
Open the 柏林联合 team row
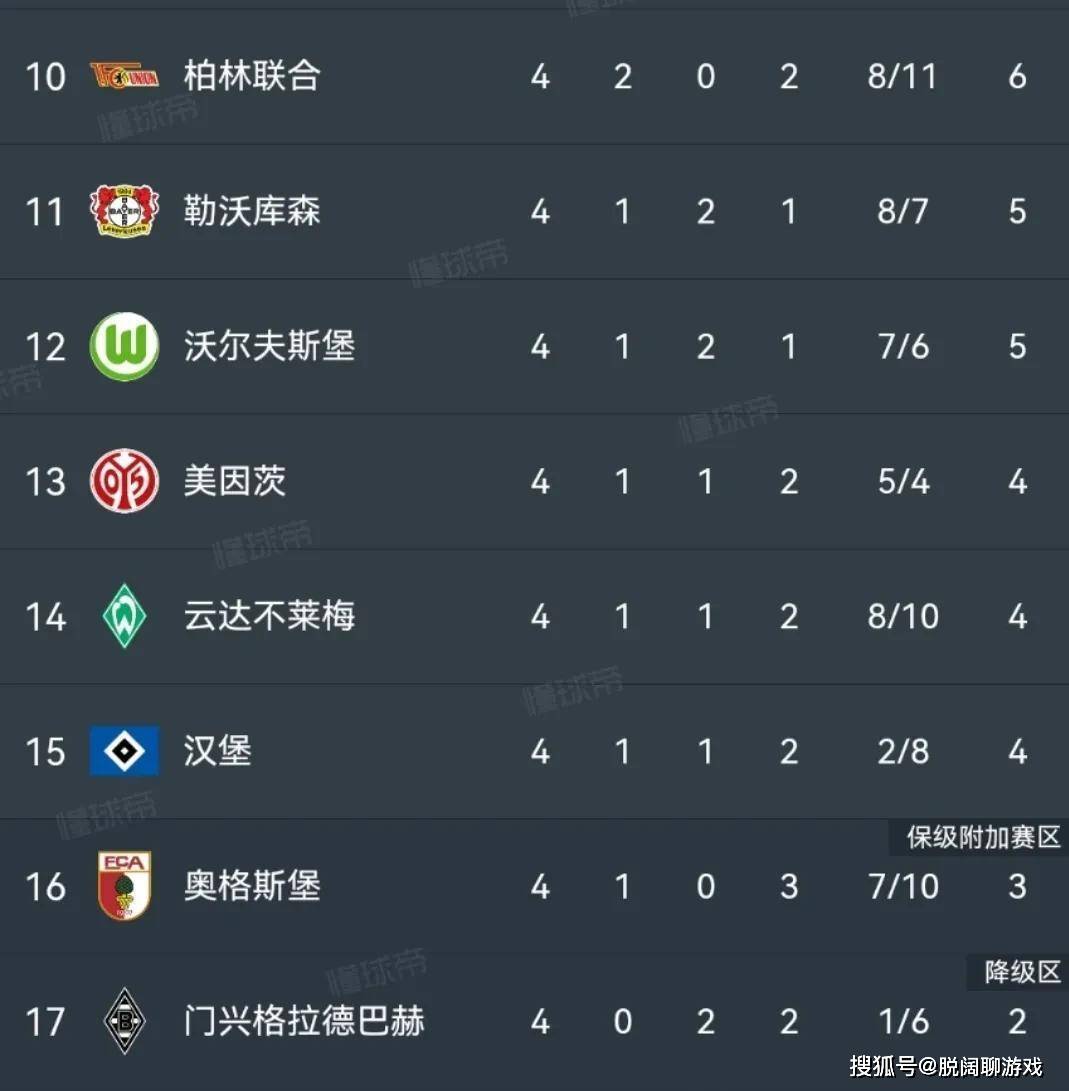[x=252, y=76]
